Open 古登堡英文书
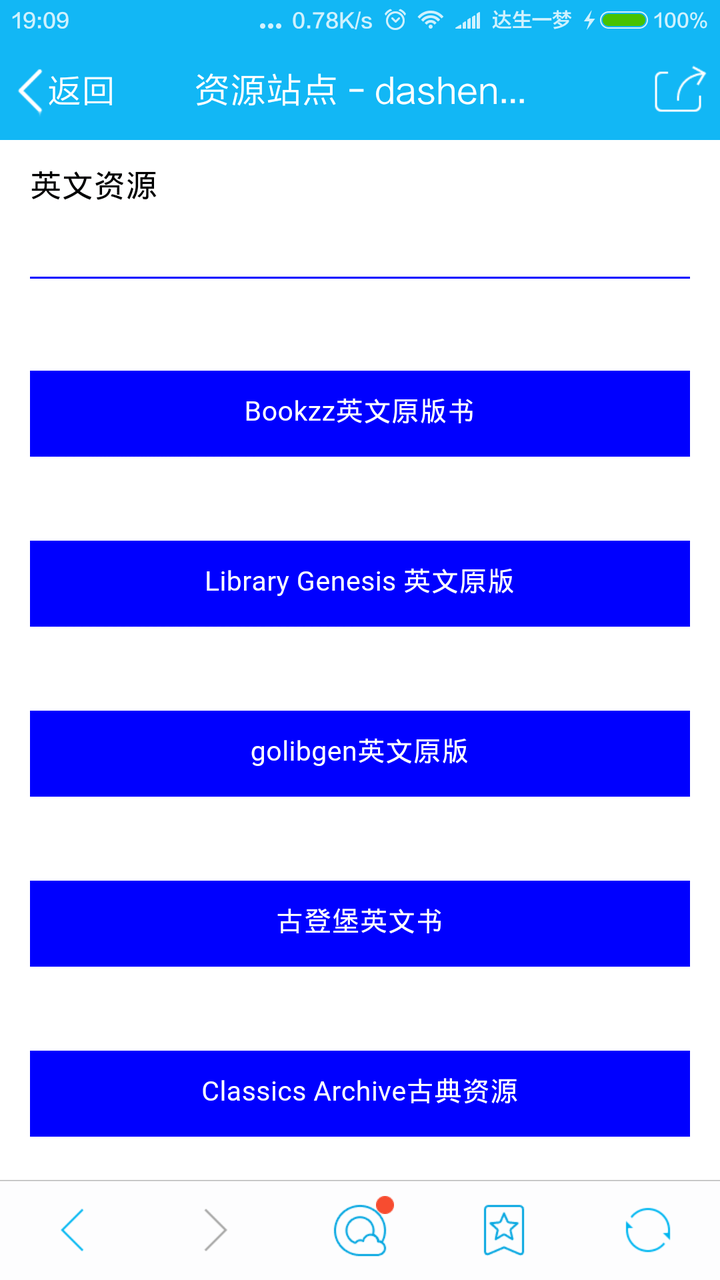This screenshot has height=1280, width=720. (360, 923)
